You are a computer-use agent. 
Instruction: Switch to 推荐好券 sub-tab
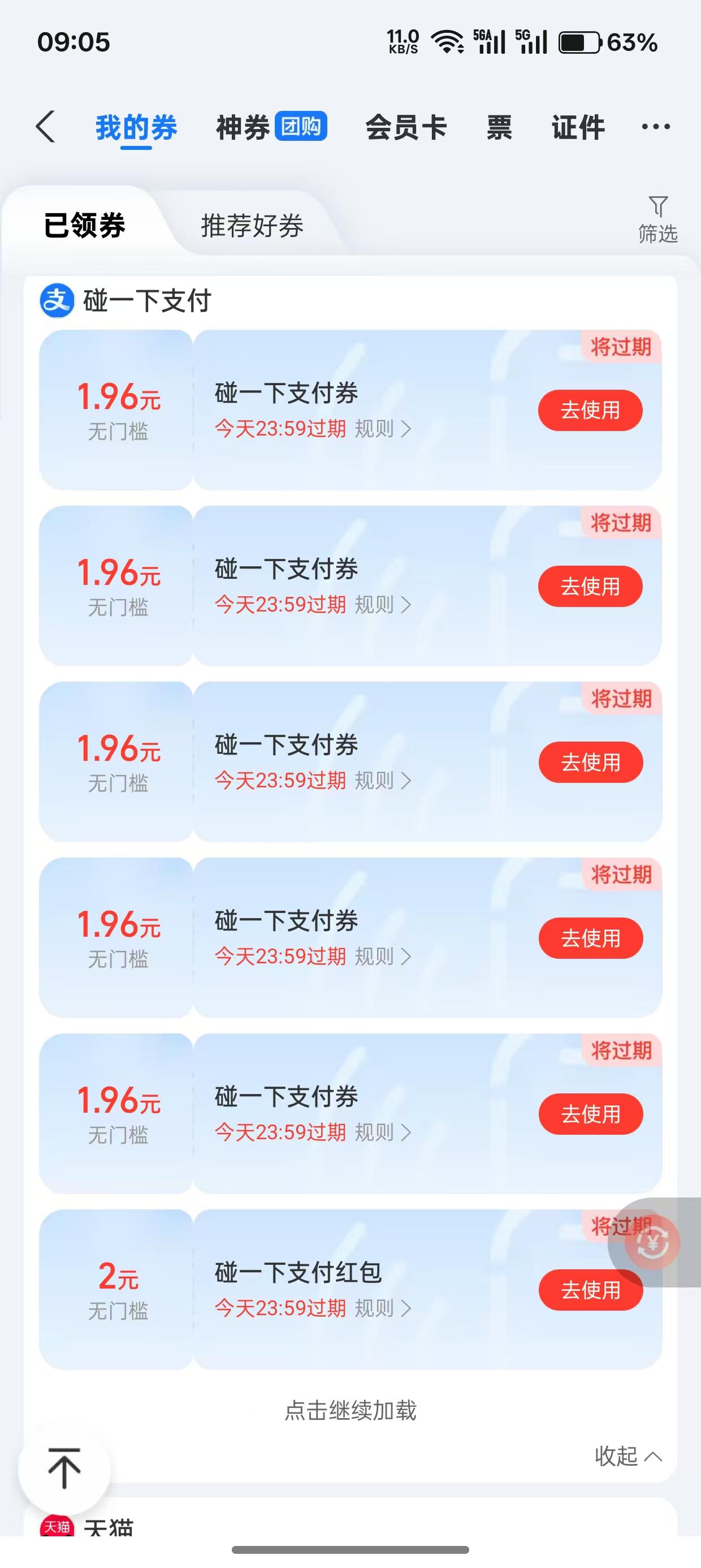coord(252,226)
